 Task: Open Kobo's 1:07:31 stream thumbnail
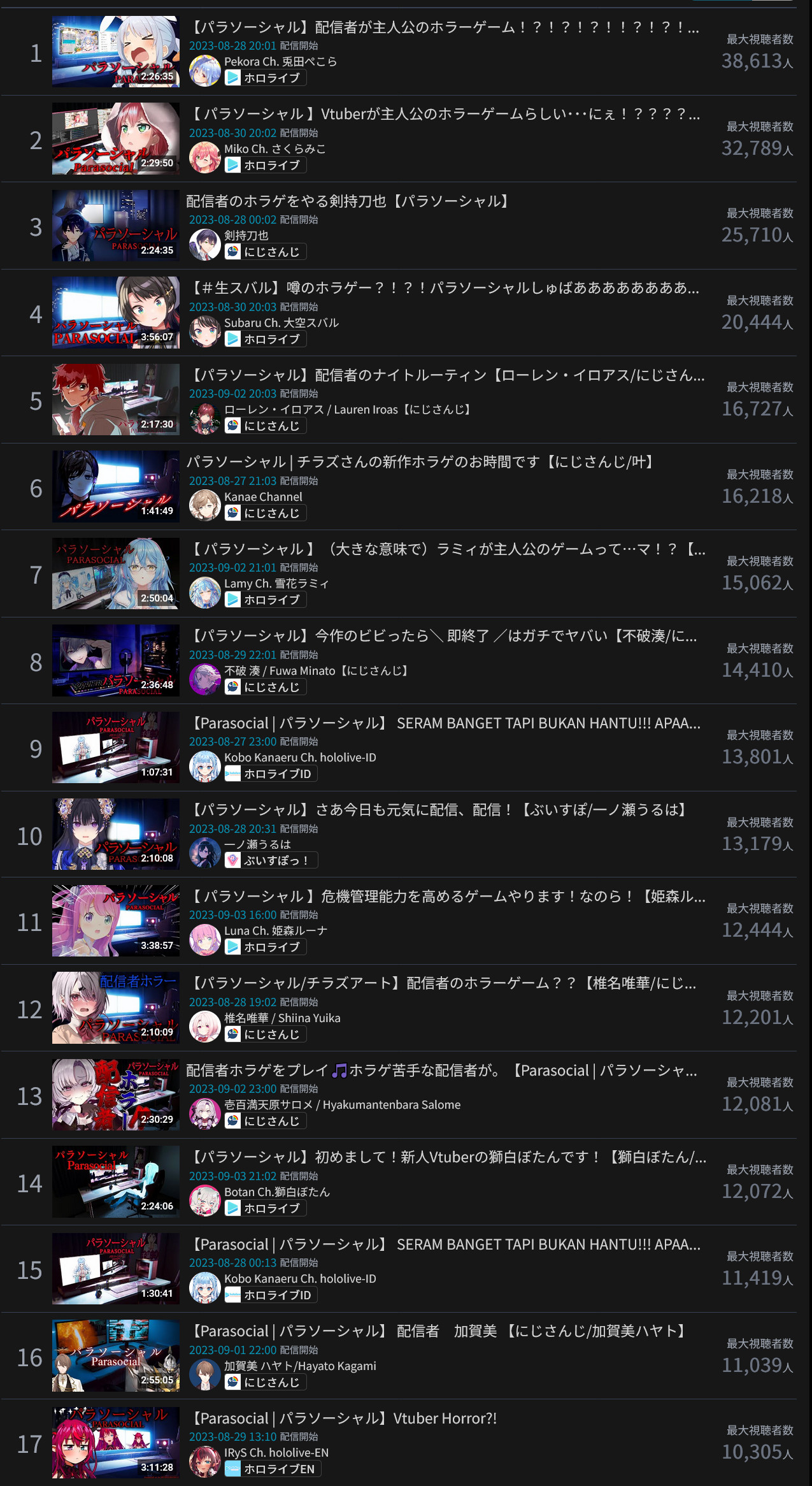pos(115,747)
